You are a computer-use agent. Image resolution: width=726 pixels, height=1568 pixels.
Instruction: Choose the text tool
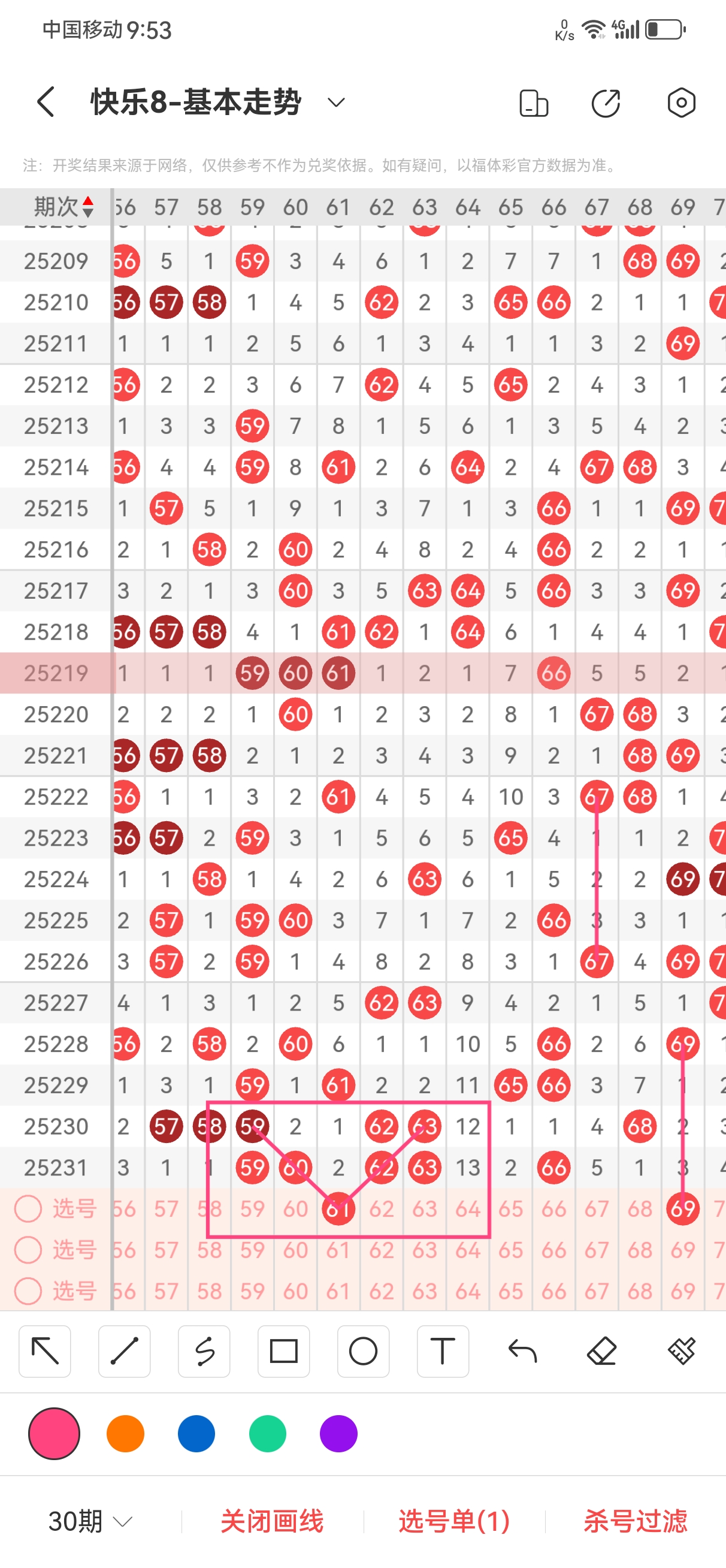tap(443, 1351)
